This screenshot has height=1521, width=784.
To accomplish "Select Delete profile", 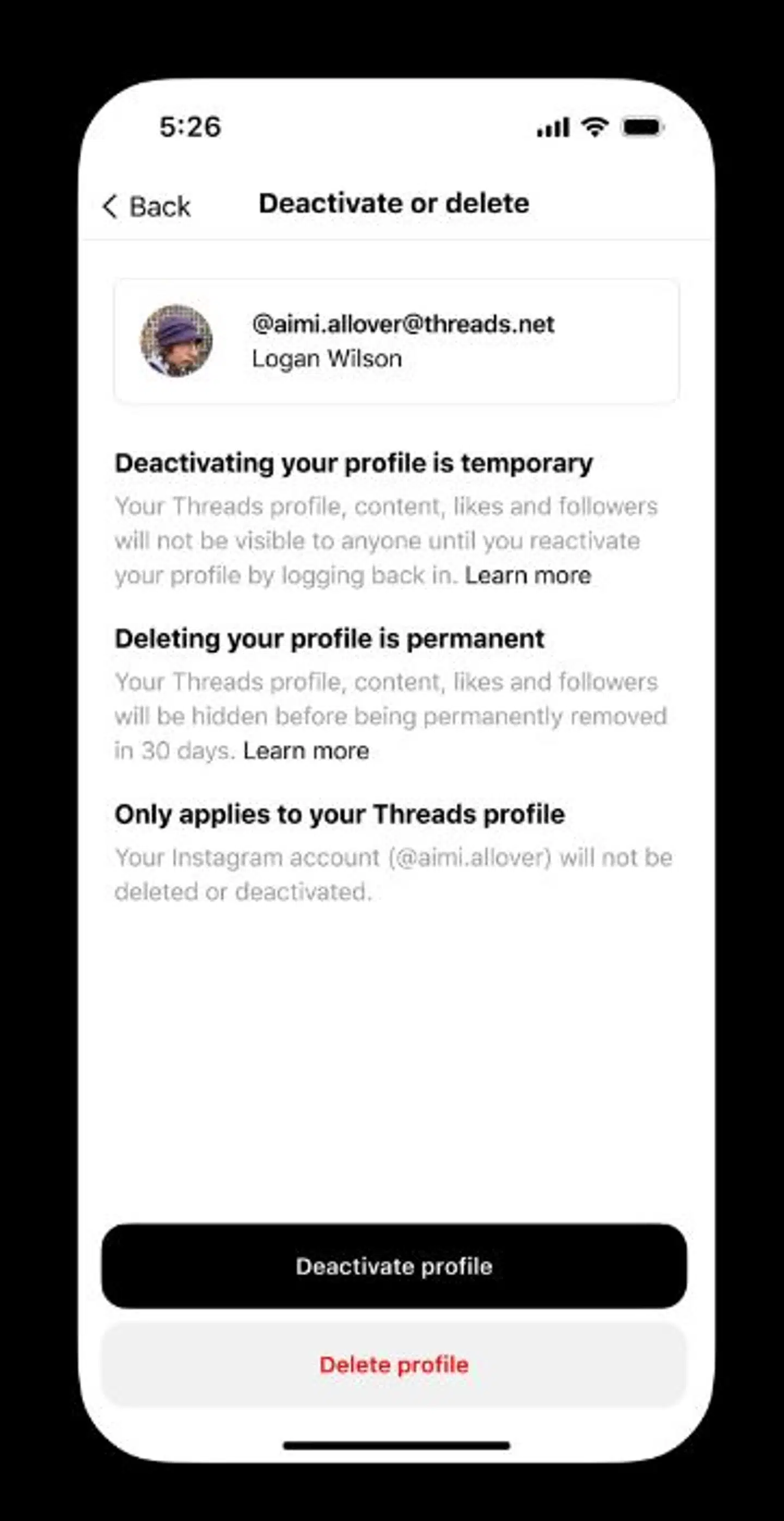I will coord(394,1365).
